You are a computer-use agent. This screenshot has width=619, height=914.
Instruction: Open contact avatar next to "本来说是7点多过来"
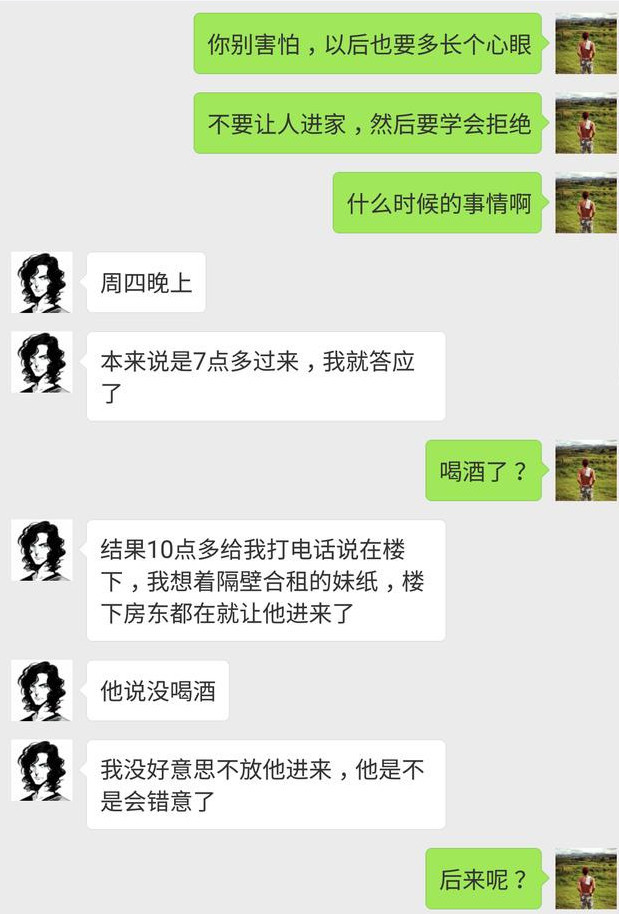(42, 362)
